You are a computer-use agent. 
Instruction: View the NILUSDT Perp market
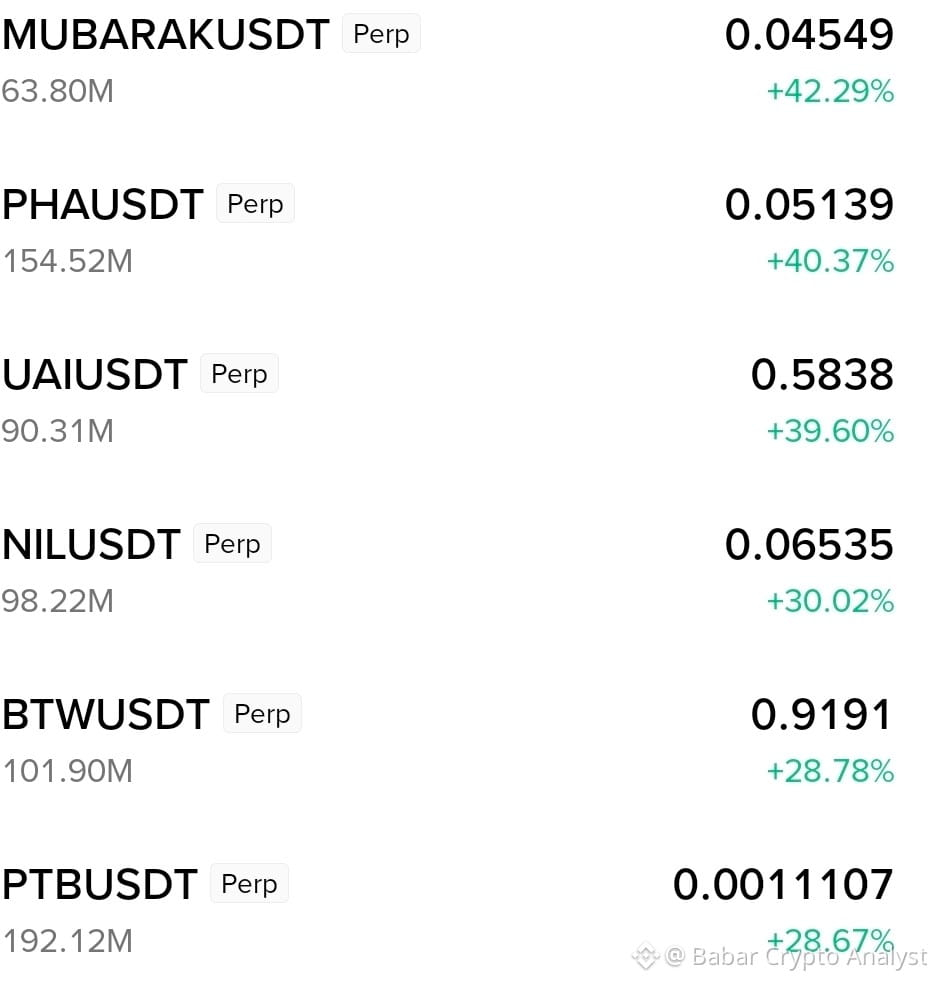[448, 572]
